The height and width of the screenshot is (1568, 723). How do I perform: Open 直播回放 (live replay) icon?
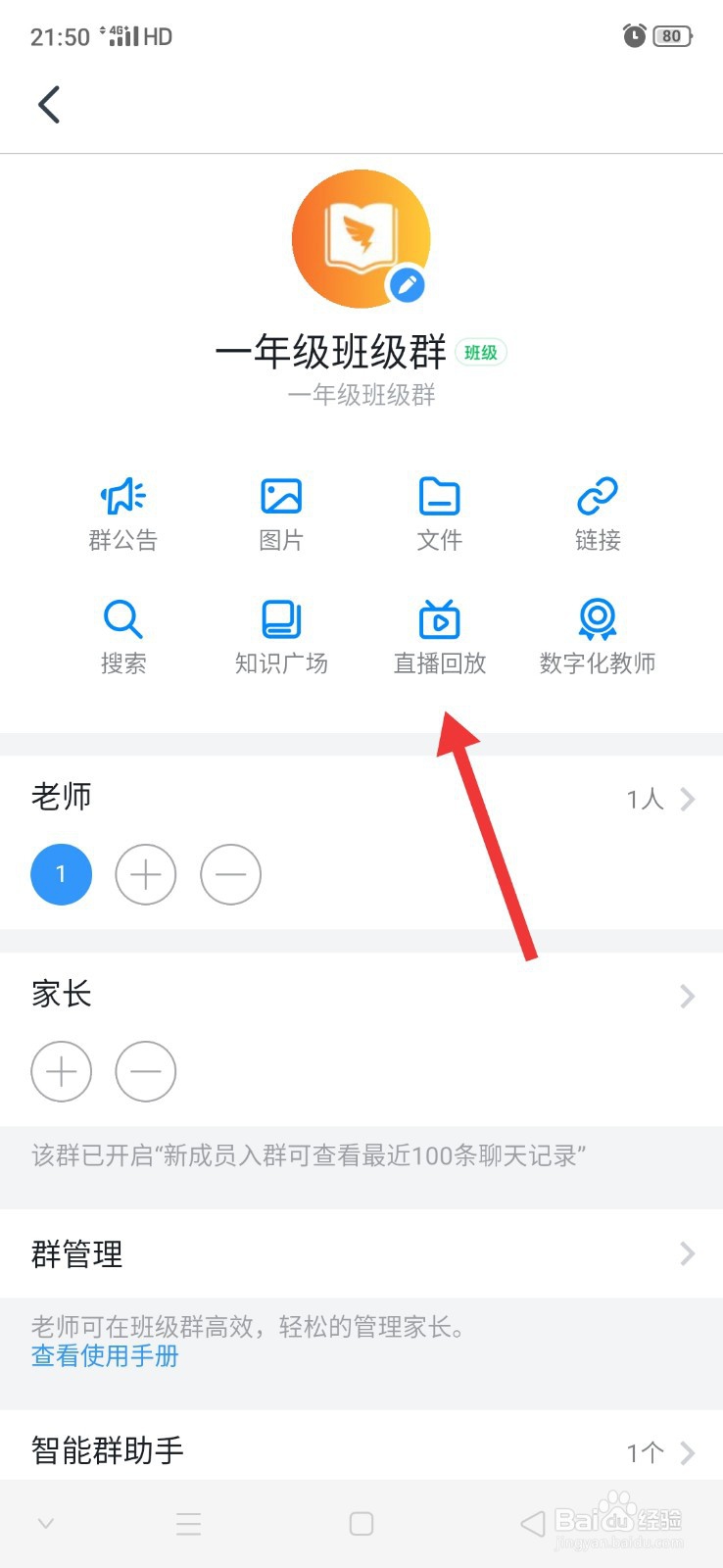coord(439,632)
